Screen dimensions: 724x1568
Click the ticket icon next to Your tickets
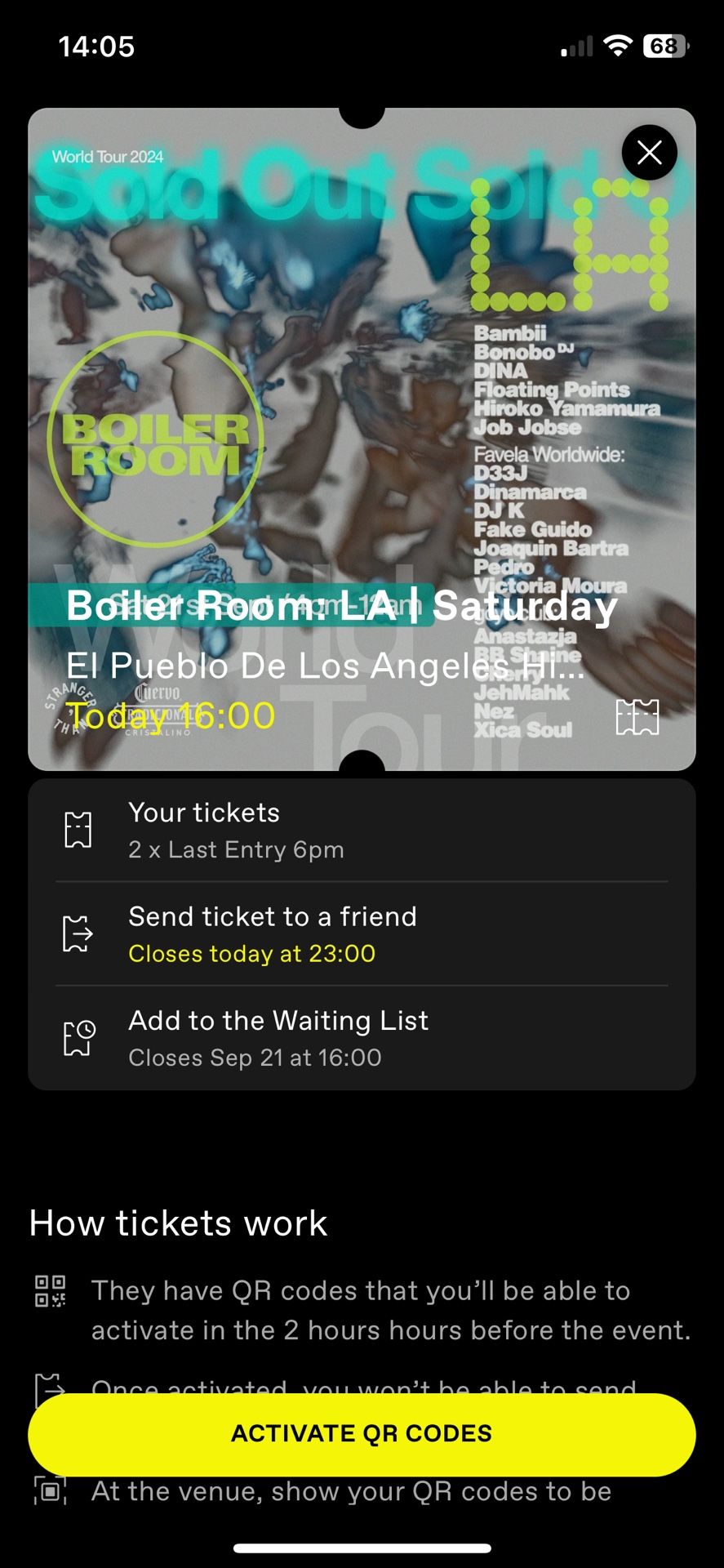(78, 828)
